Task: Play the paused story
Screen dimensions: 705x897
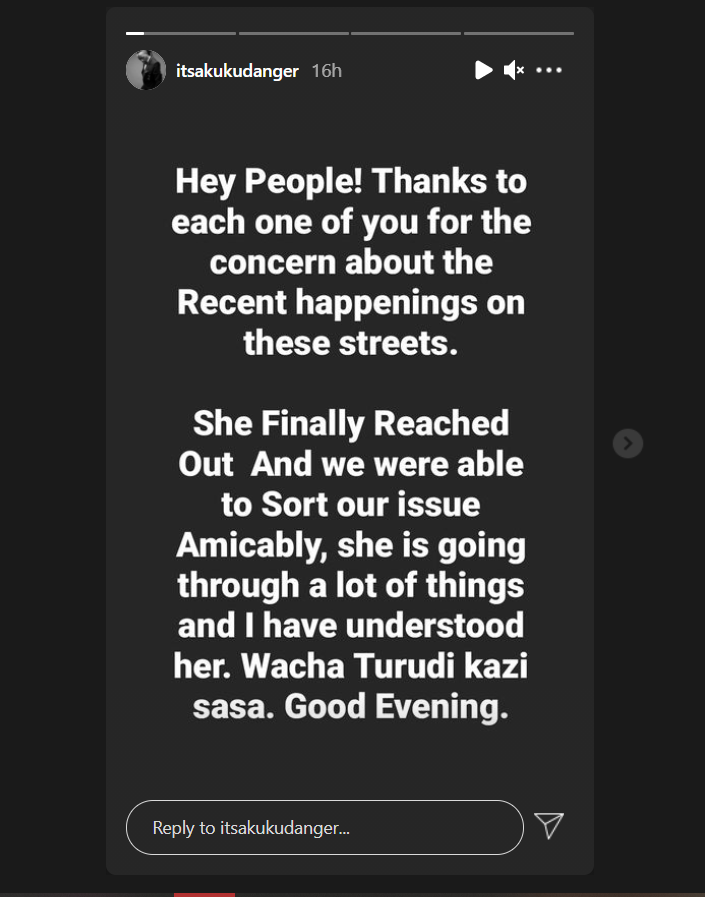Action: point(483,70)
